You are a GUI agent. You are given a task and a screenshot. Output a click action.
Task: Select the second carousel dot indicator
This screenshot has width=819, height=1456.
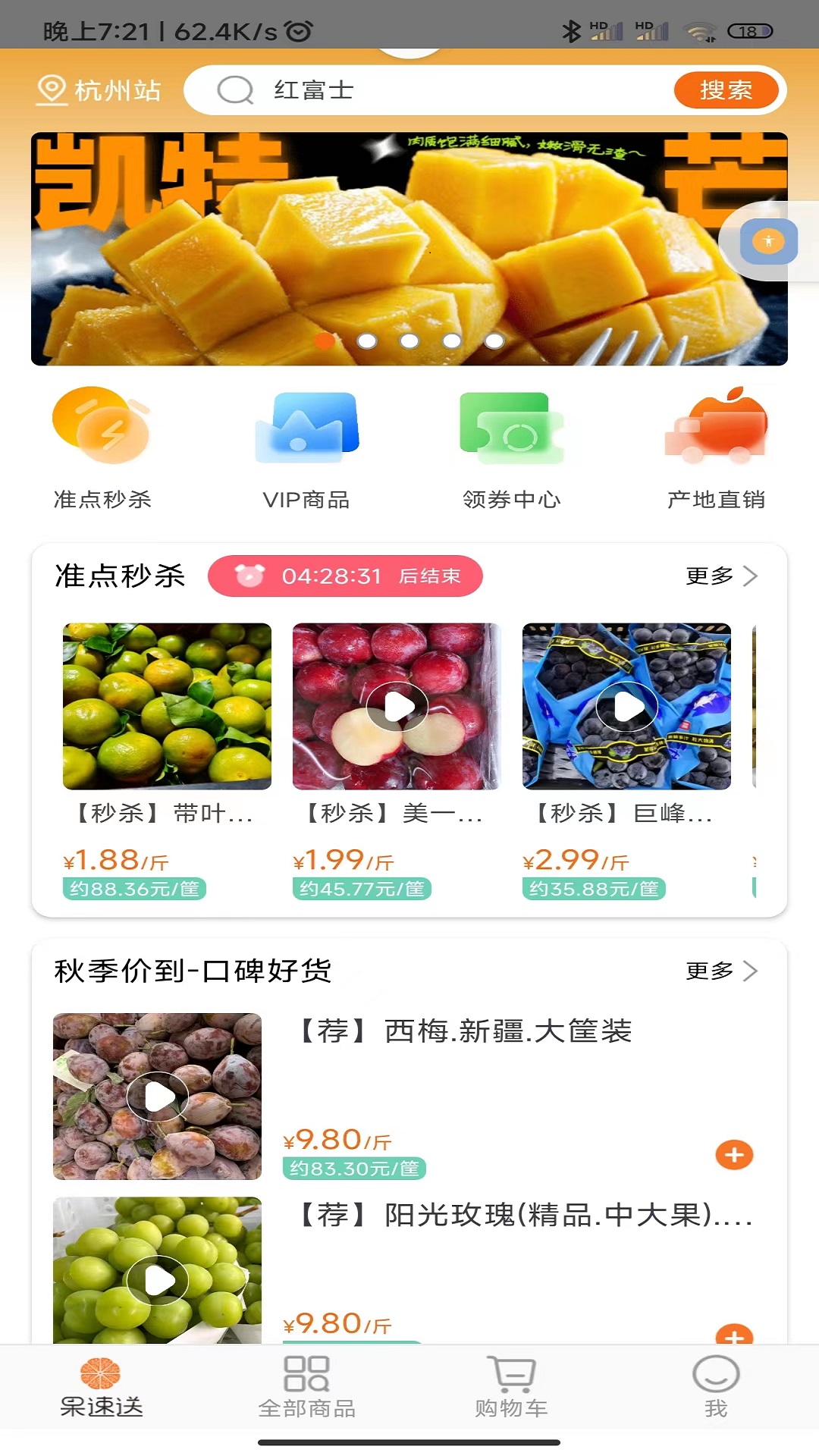click(369, 342)
